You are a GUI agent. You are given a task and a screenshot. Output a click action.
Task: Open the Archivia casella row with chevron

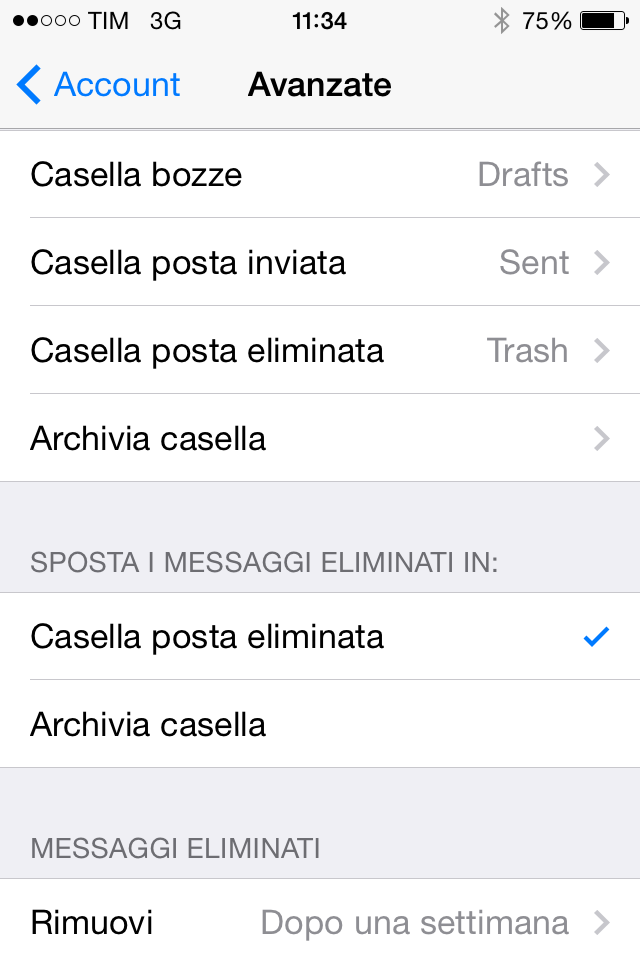click(x=320, y=439)
